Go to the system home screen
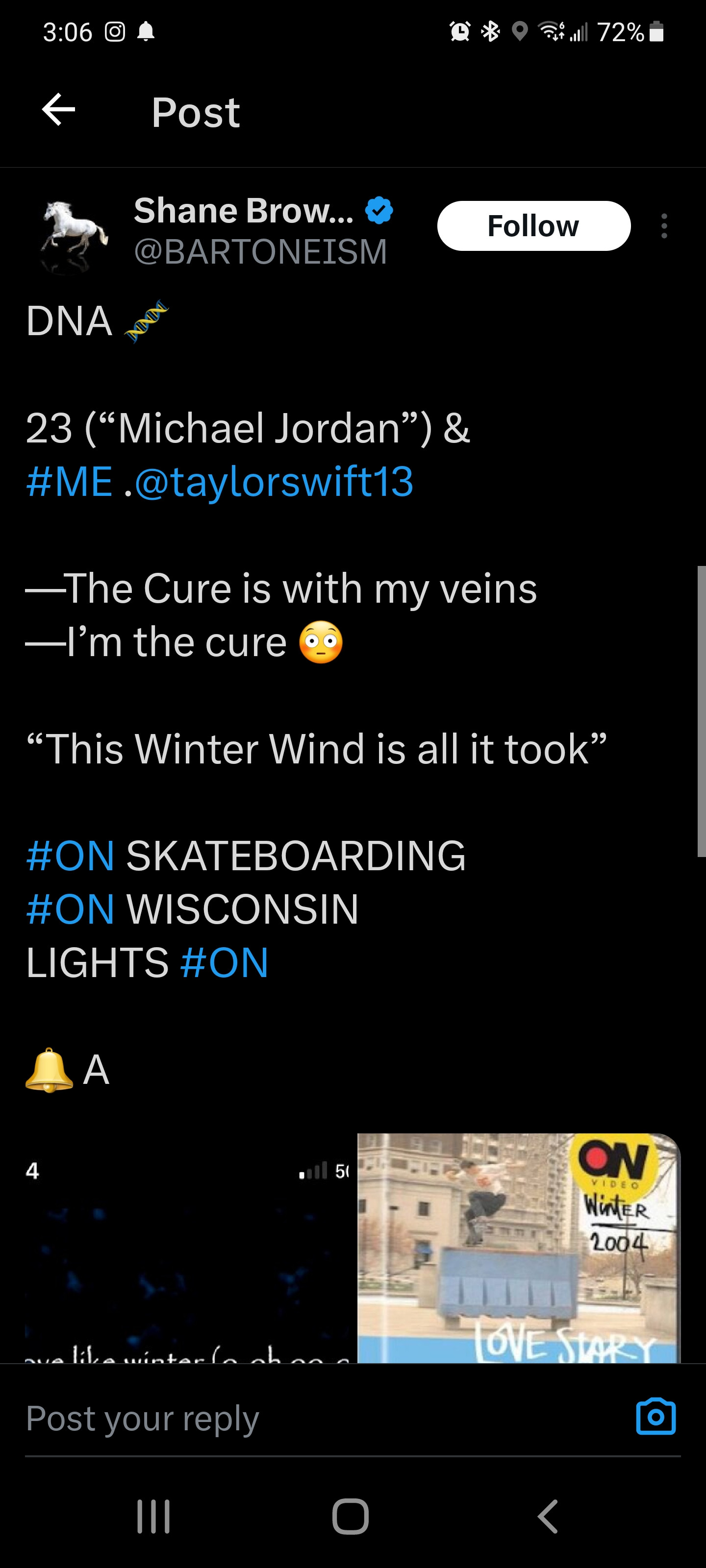Screen dimensions: 706x1568 coord(351,1516)
